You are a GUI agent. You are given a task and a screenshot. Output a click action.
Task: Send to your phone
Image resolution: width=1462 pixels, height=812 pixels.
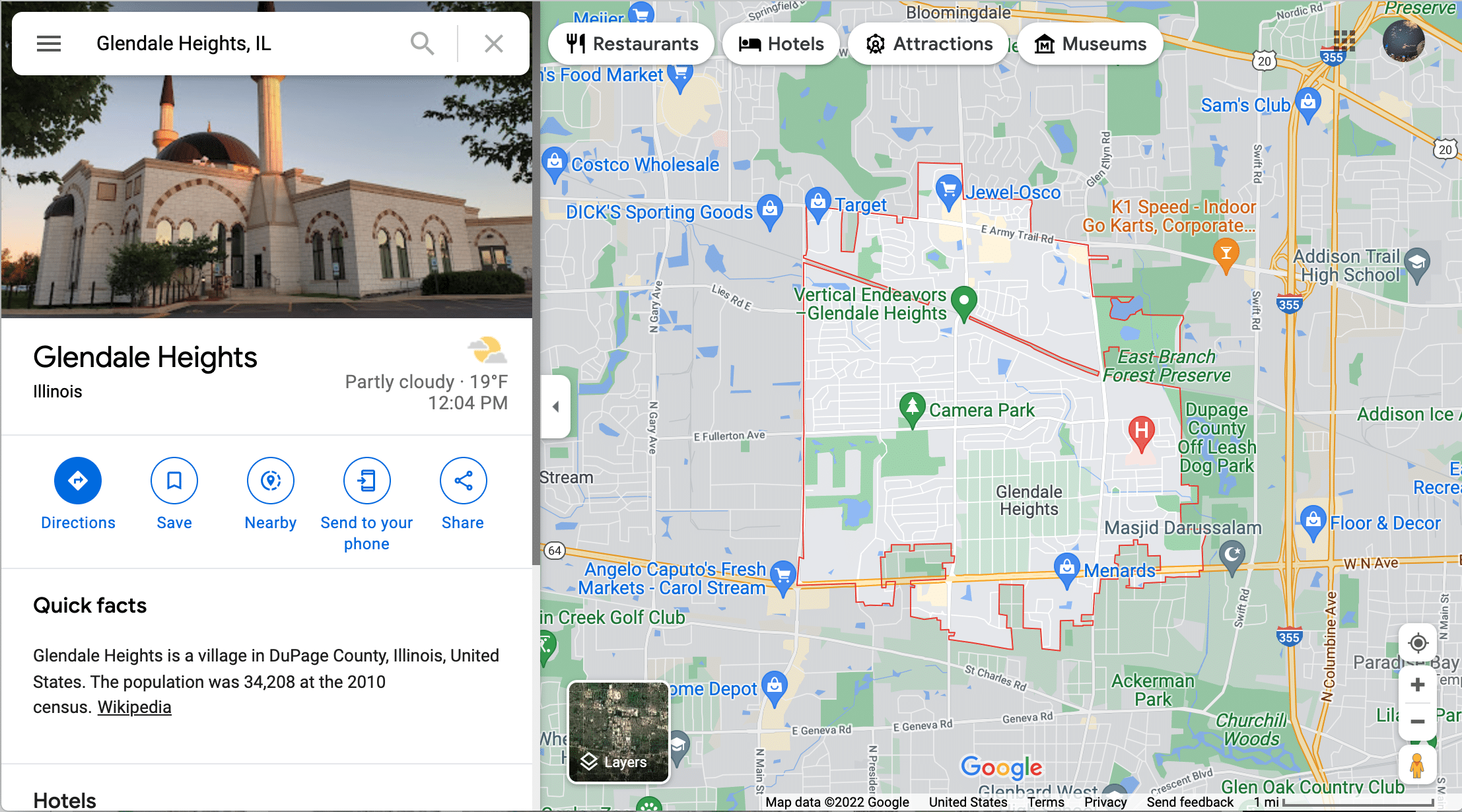(367, 481)
